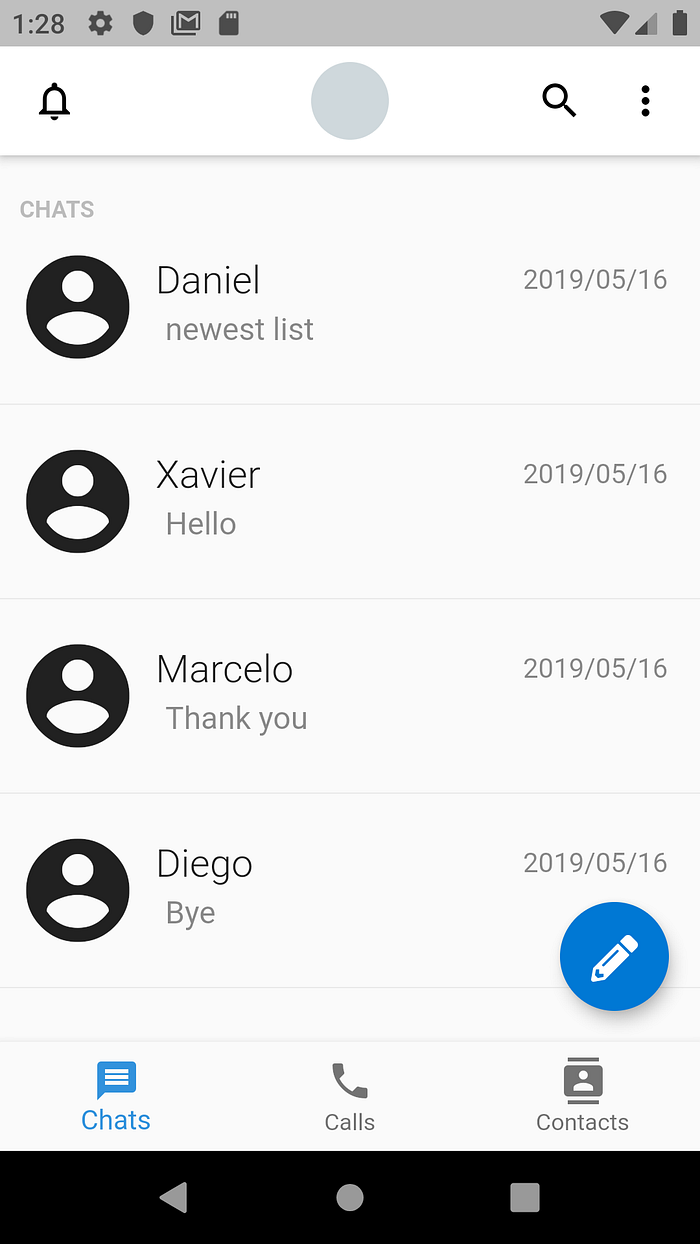Switch to the Contacts tab

(x=582, y=1096)
